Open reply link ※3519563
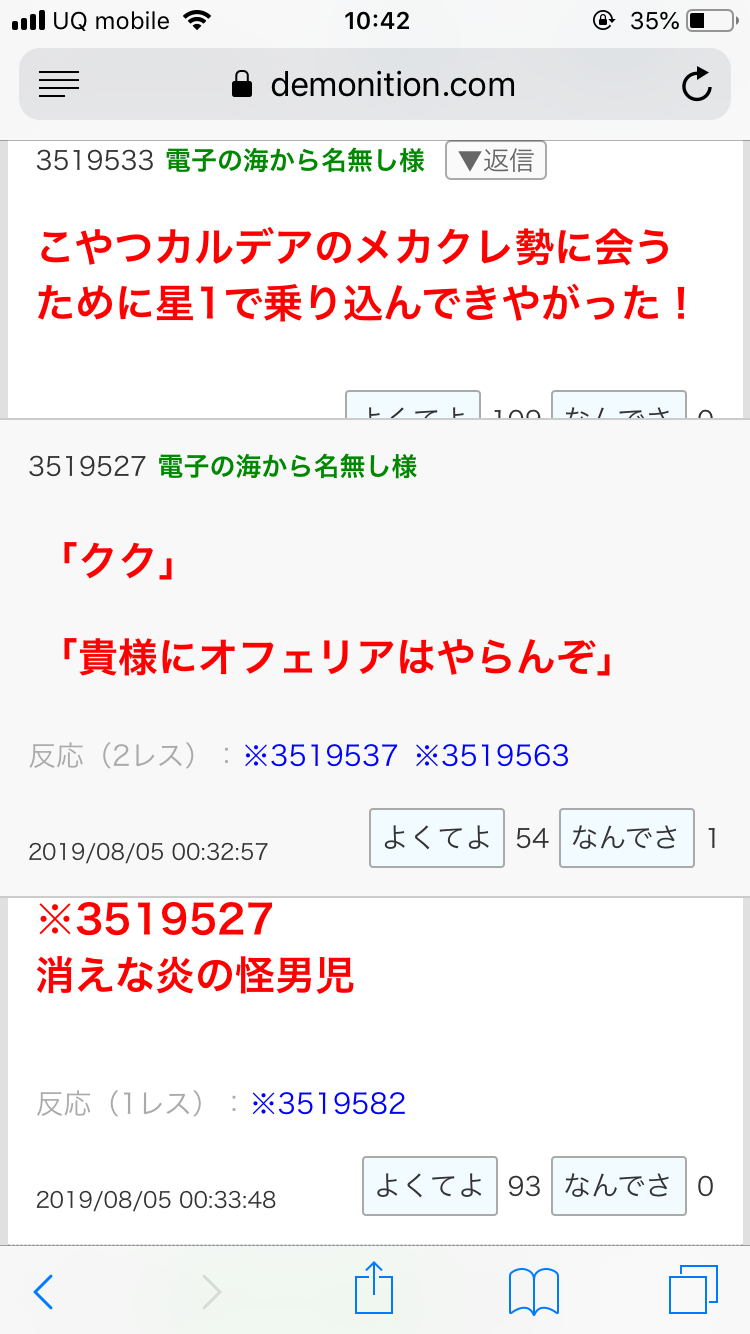This screenshot has width=750, height=1334. [492, 756]
